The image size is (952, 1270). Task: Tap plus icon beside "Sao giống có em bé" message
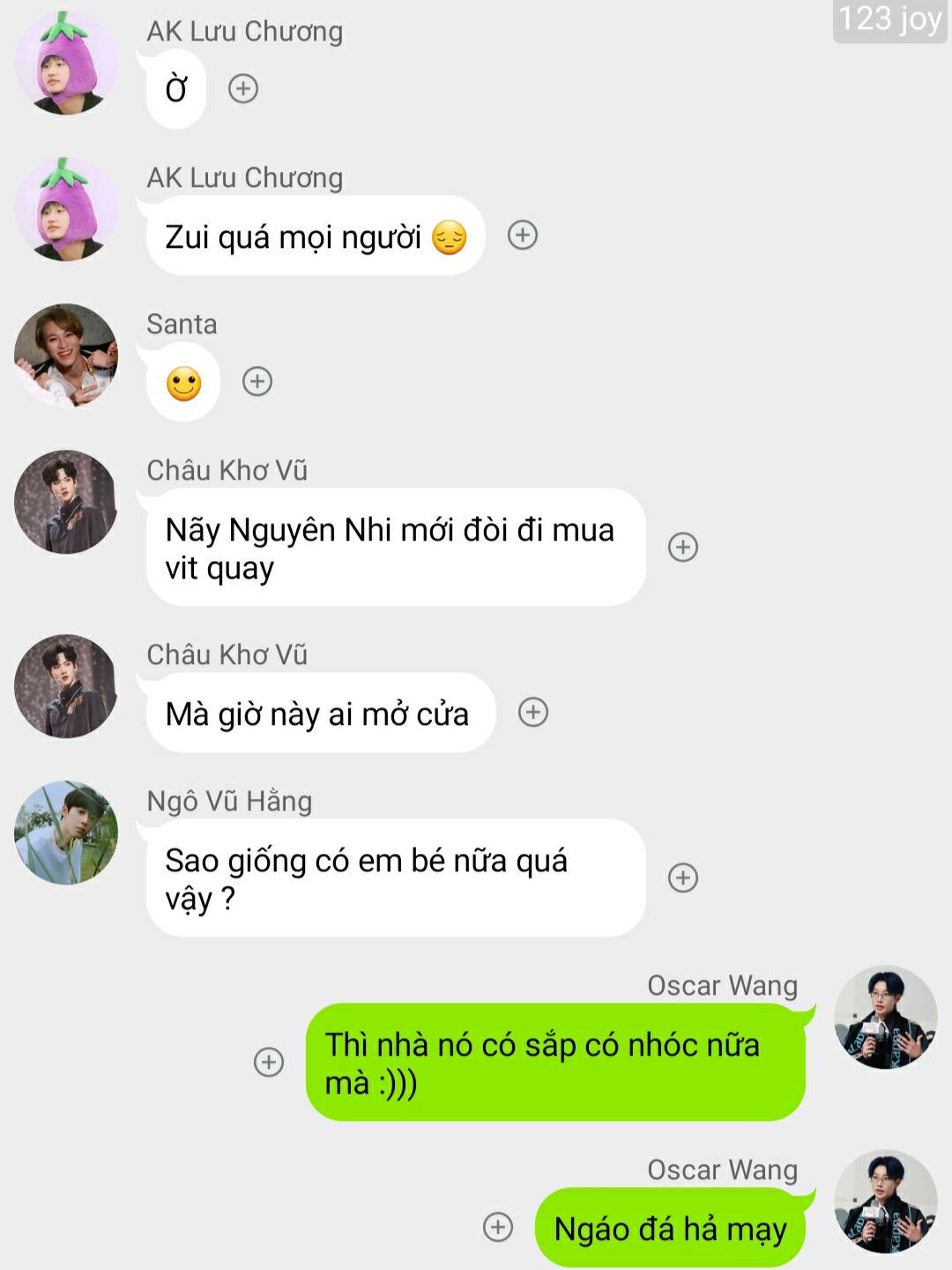pos(683,878)
